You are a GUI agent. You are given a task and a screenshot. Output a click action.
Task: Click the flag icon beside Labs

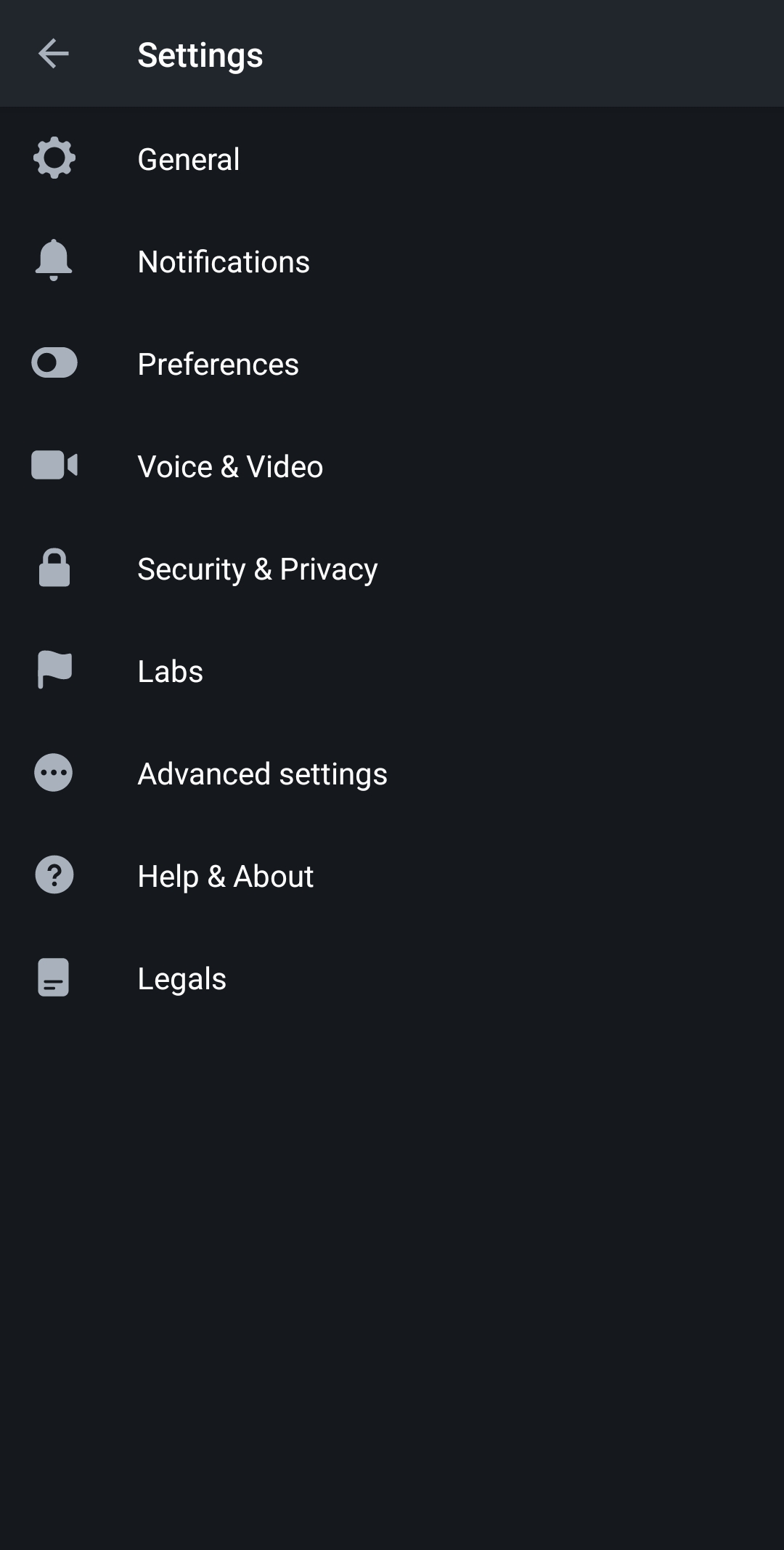pyautogui.click(x=54, y=670)
